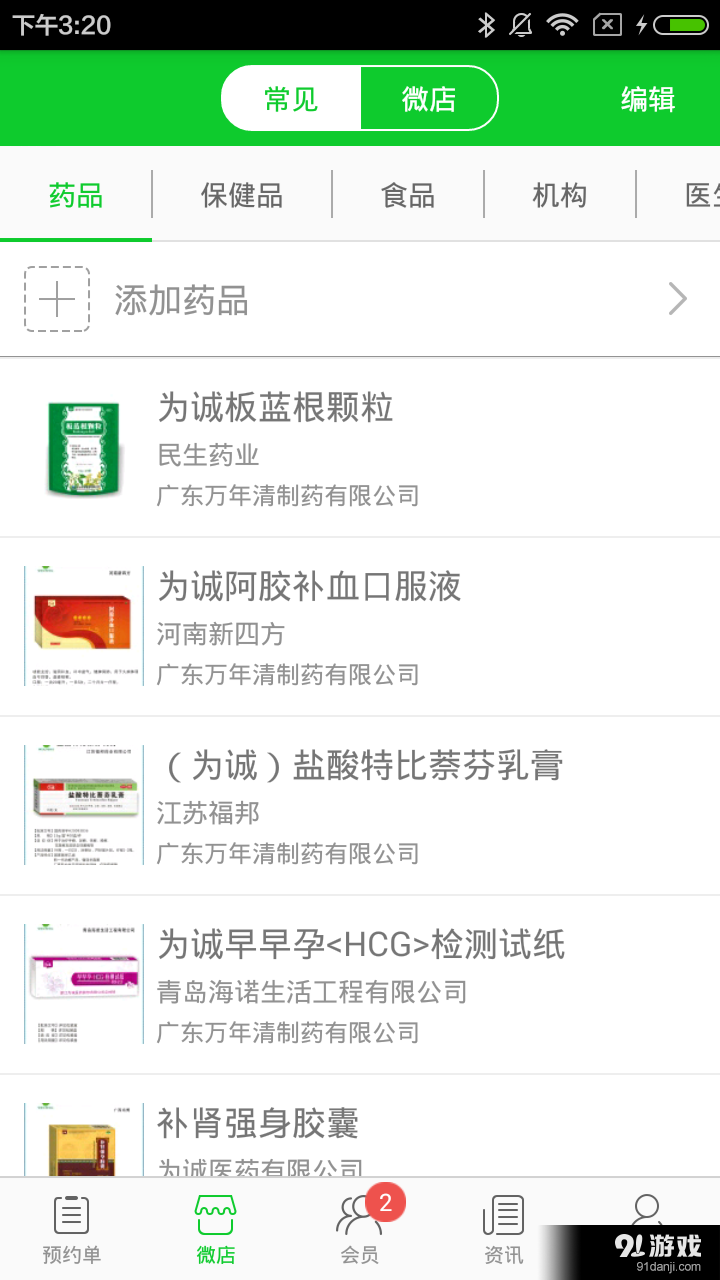Image resolution: width=720 pixels, height=1280 pixels.
Task: Tap the 编辑 button to edit items
Action: pyautogui.click(x=650, y=99)
